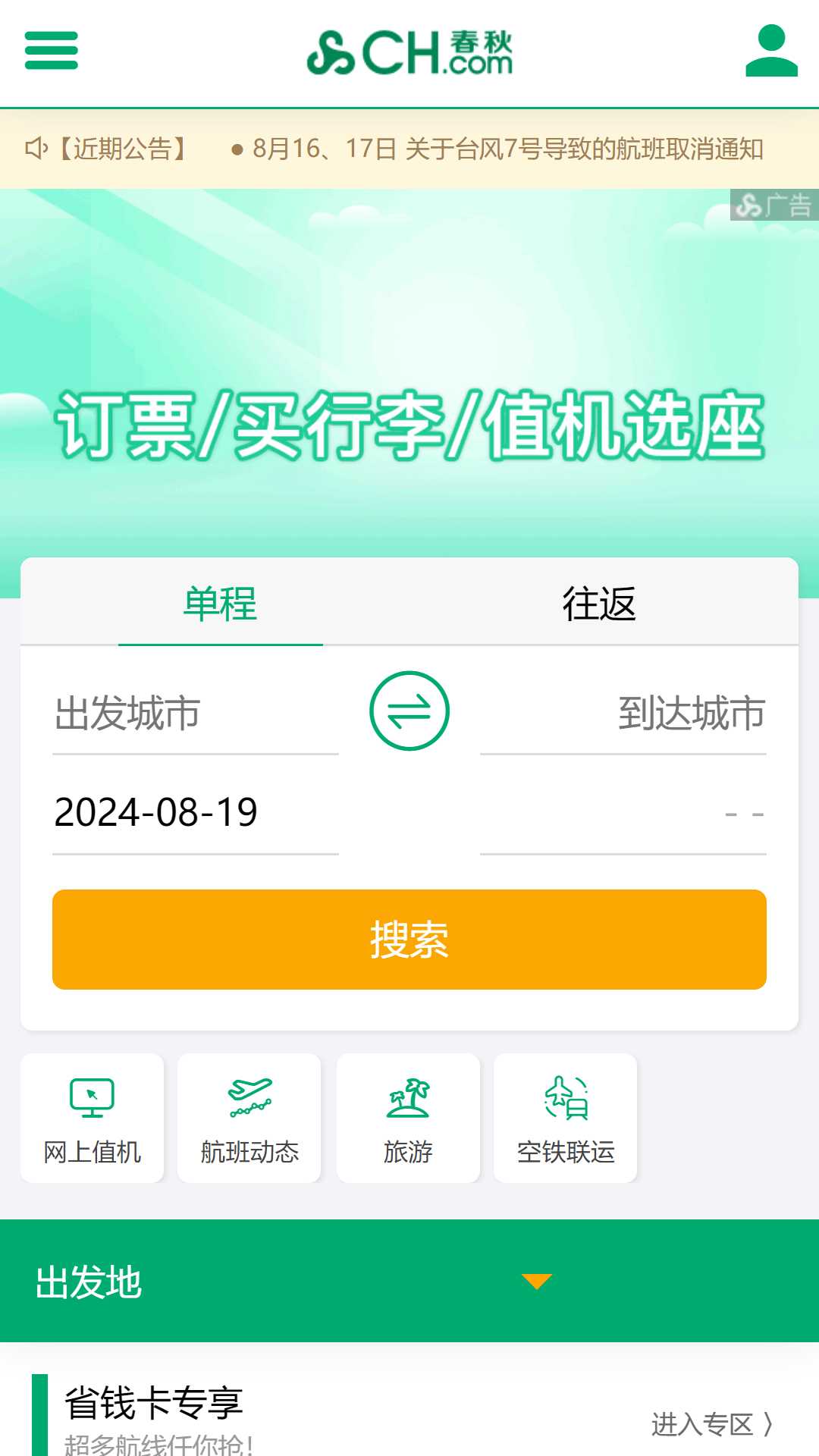Enter the 省钱卡专享 zone via 进入专区
Screen dimensions: 819x1456
pos(711,1424)
